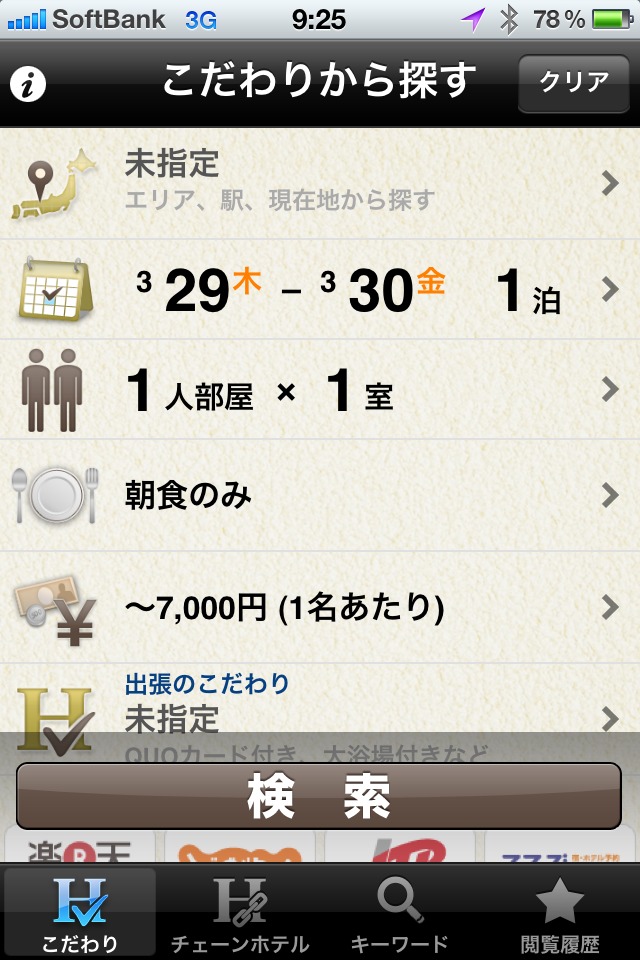Switch to the こだわり tab
This screenshot has width=640, height=960.
(80, 912)
